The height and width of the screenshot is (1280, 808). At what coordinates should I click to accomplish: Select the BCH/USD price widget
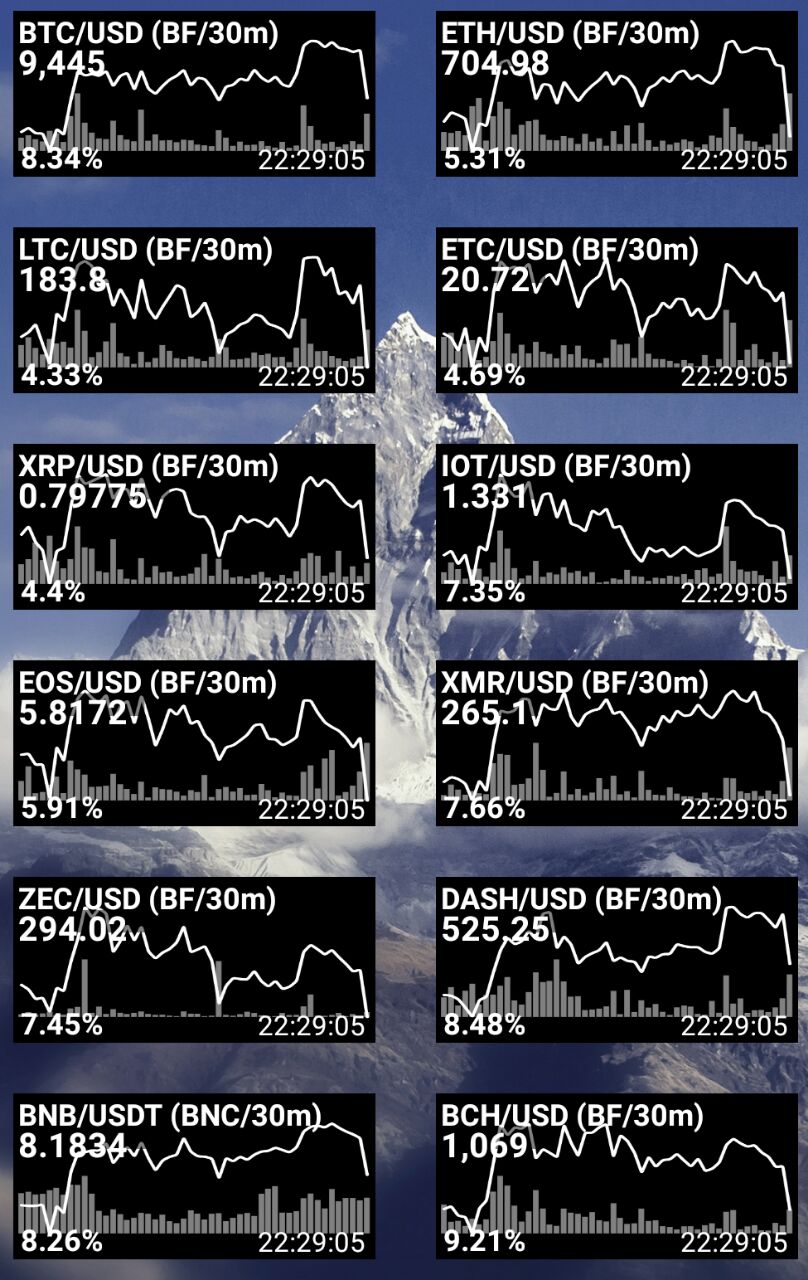616,1176
